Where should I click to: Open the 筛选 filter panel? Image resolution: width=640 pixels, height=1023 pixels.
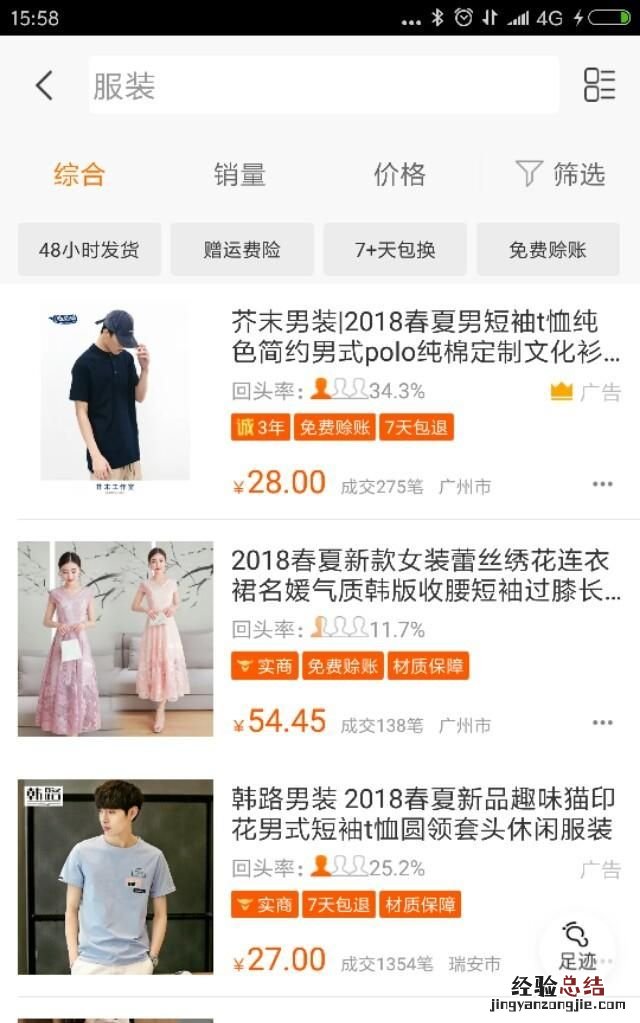tap(561, 175)
